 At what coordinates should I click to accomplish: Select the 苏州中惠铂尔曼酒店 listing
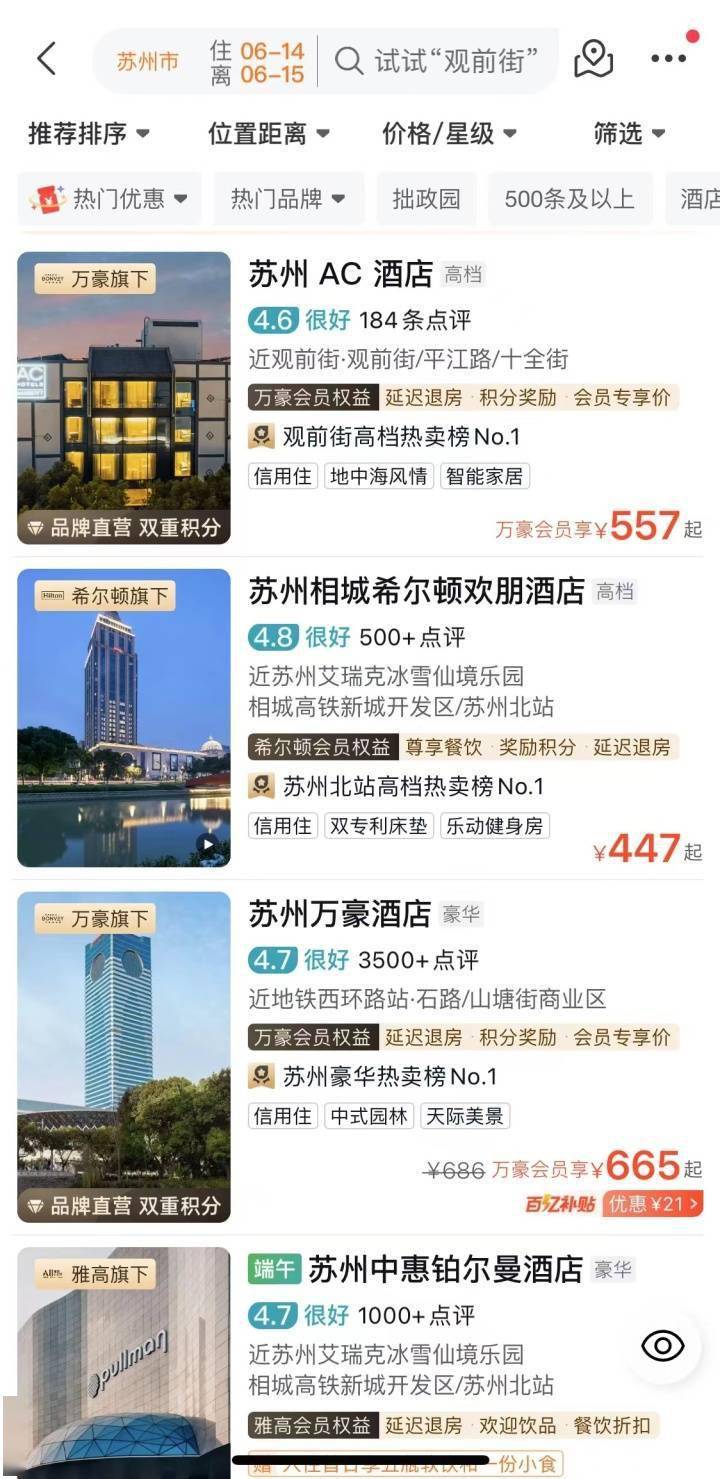point(445,1270)
